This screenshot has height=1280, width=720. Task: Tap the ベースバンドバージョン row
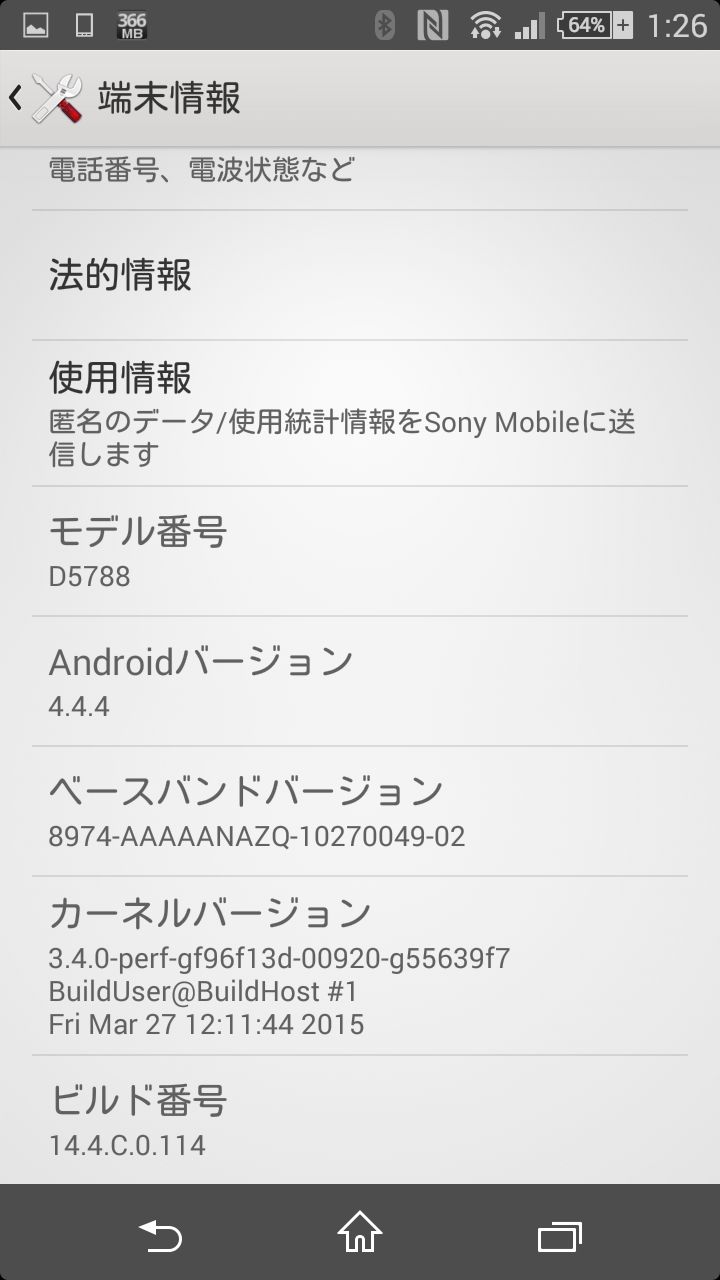pos(360,811)
